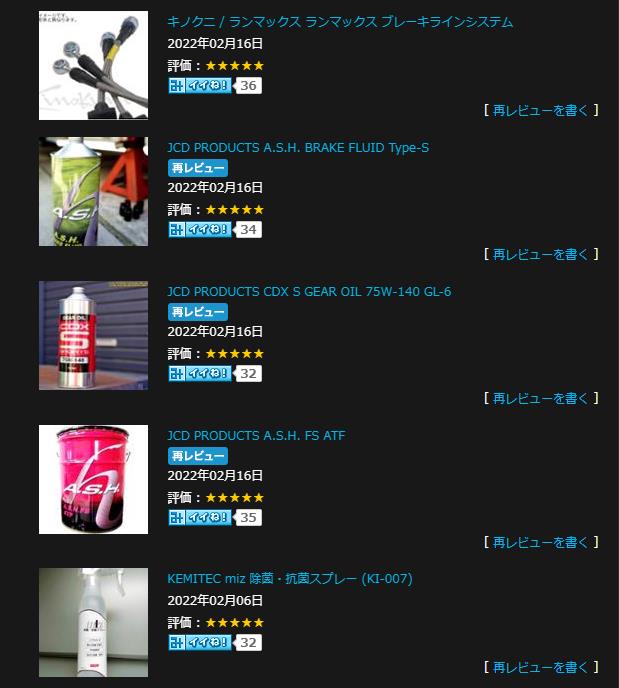Tap the A.S.H. FS ATF pail image
Screen dimensions: 619x688
click(x=93, y=479)
